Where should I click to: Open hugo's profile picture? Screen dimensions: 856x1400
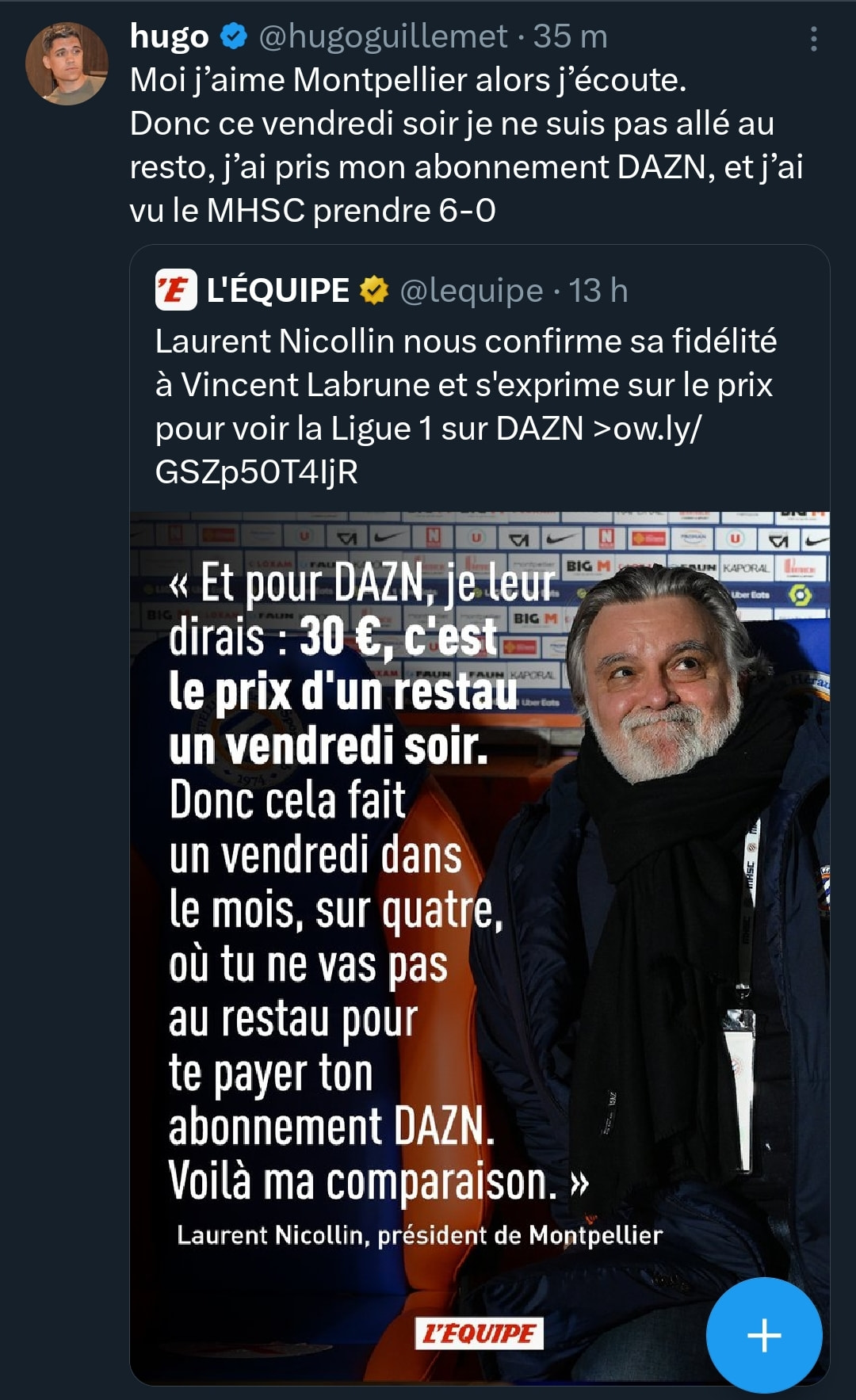[x=67, y=63]
